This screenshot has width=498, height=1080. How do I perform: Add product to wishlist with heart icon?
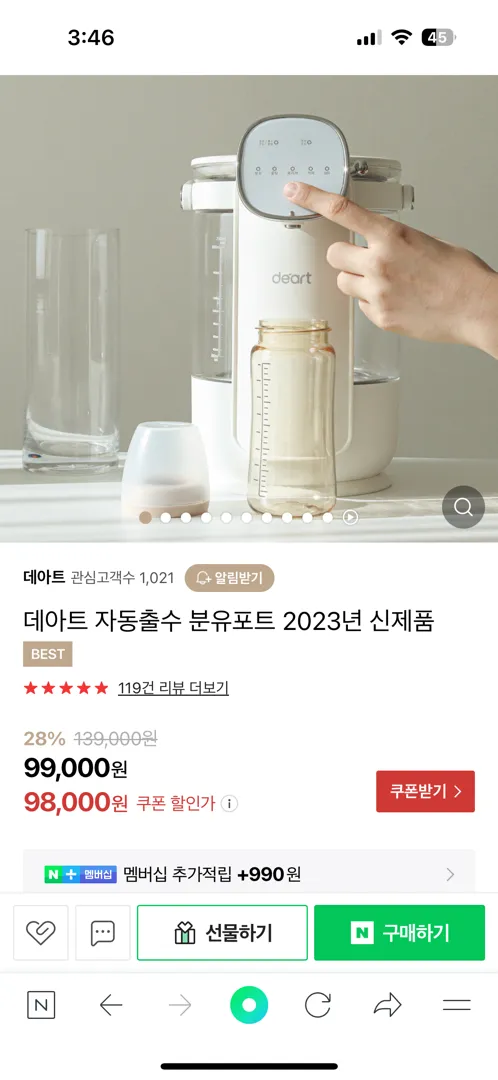[x=41, y=933]
